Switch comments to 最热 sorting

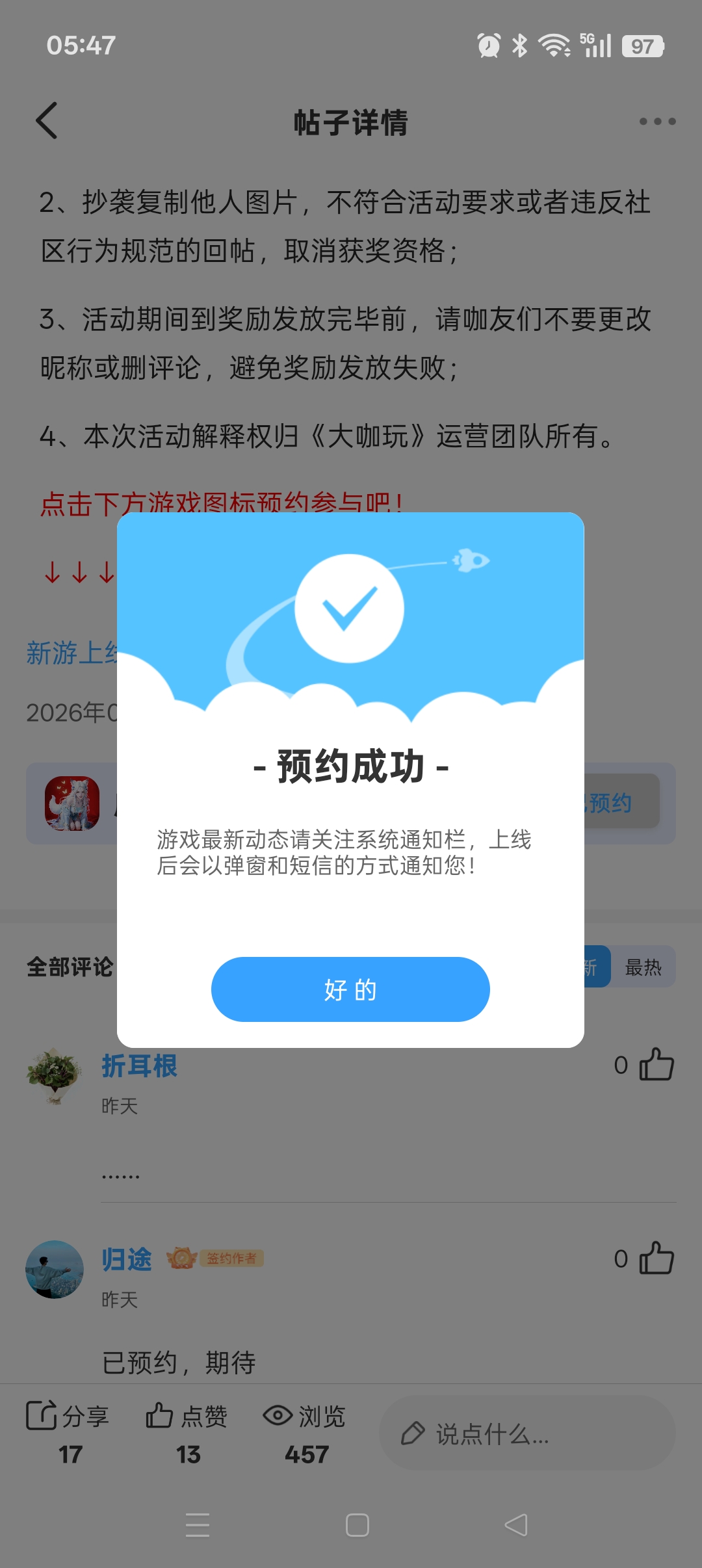[643, 967]
